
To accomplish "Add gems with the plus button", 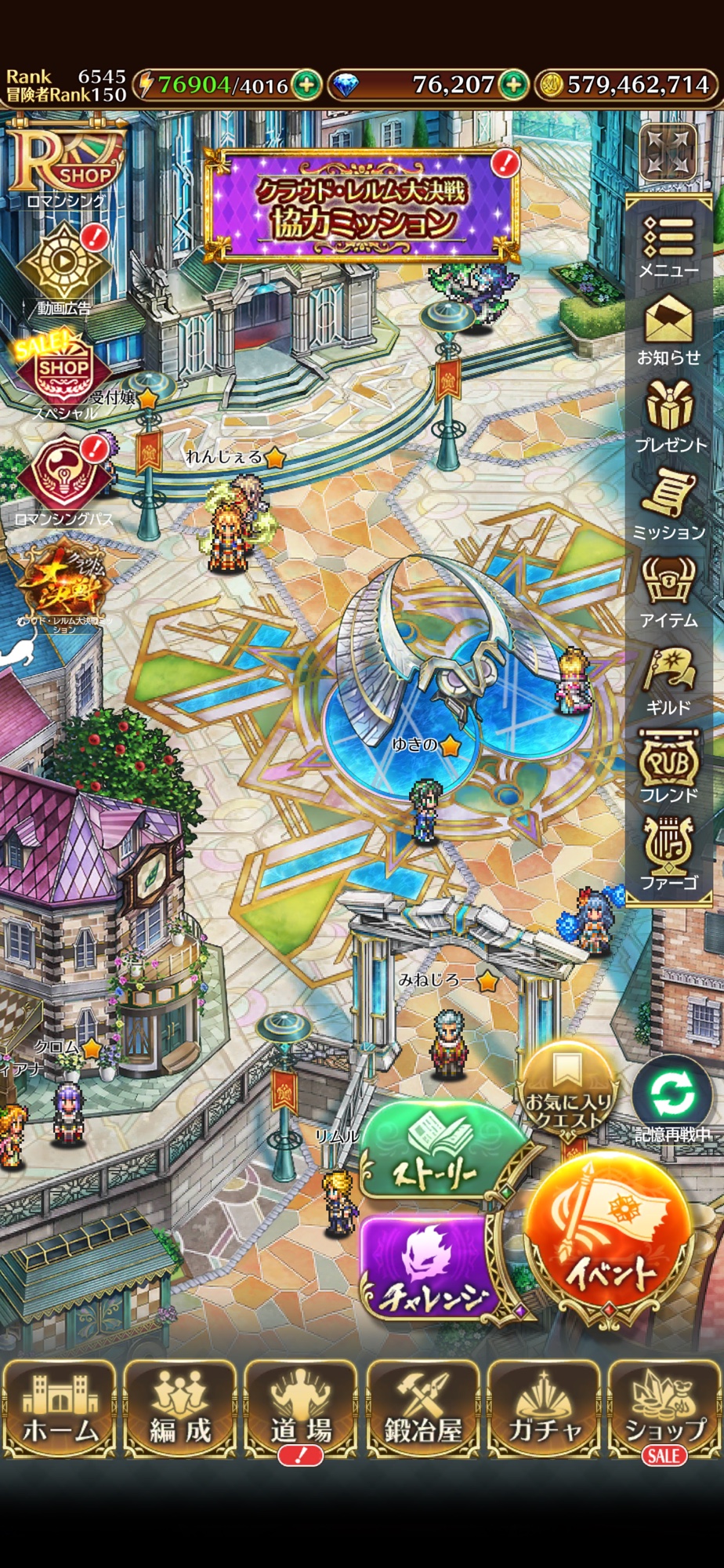I will [514, 85].
